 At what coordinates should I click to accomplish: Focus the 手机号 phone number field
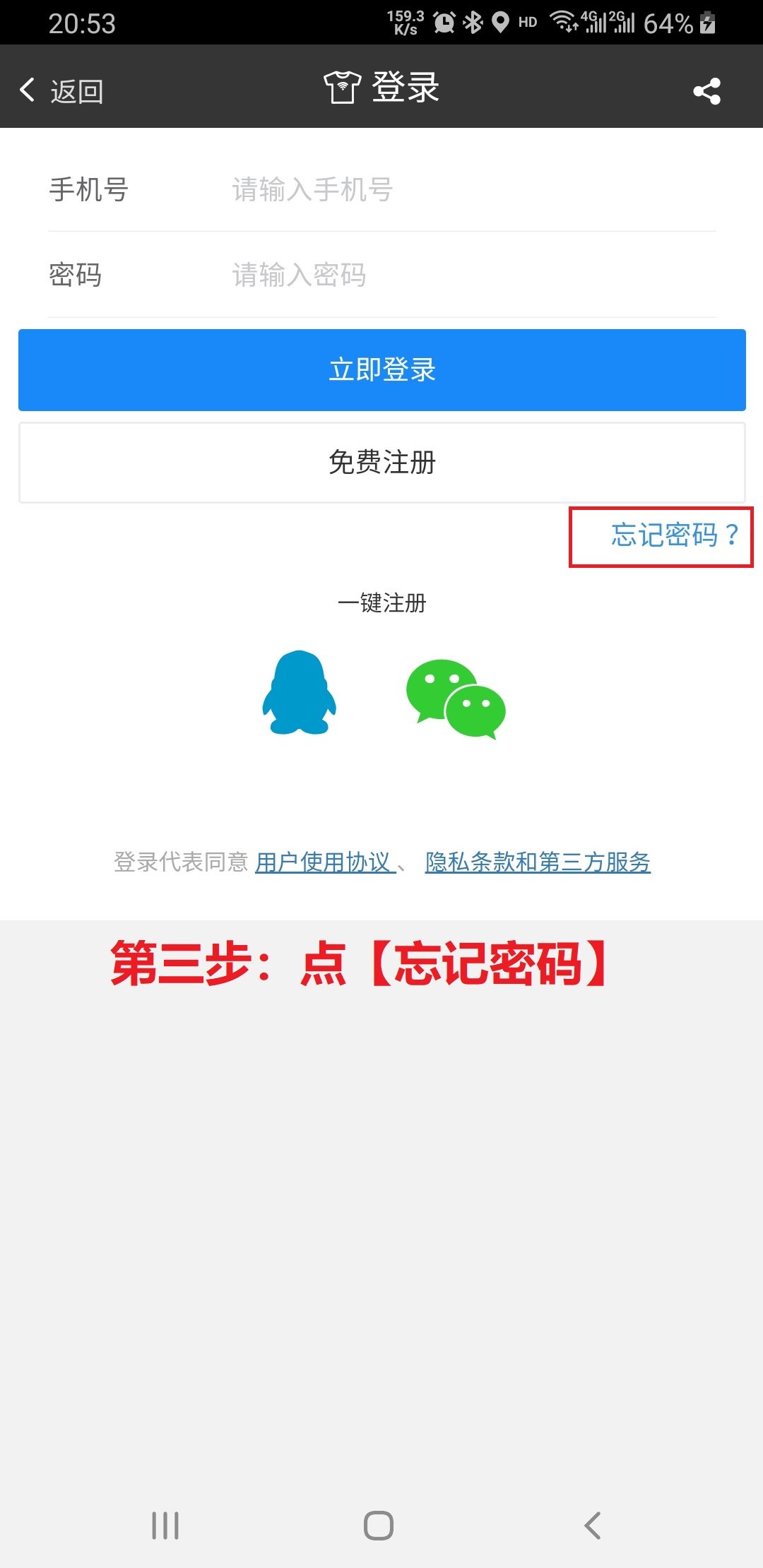click(466, 189)
